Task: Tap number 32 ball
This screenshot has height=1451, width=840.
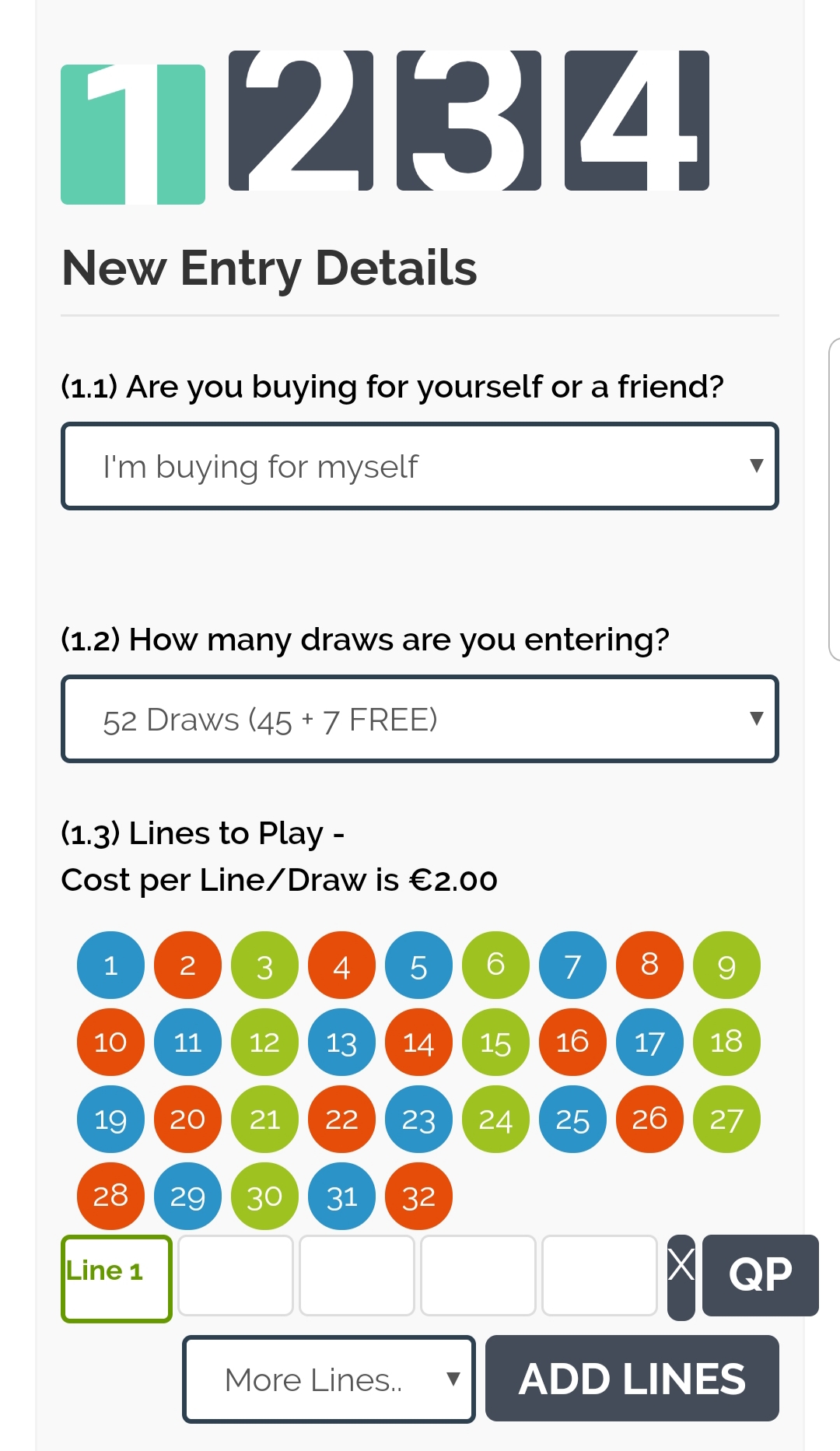Action: tap(418, 1197)
